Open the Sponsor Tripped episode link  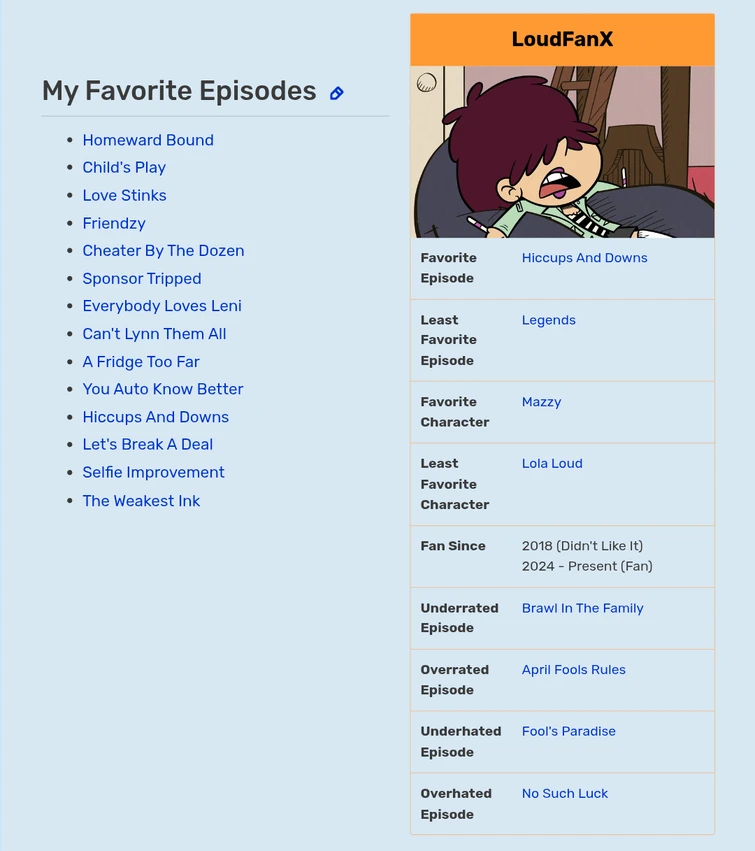141,278
